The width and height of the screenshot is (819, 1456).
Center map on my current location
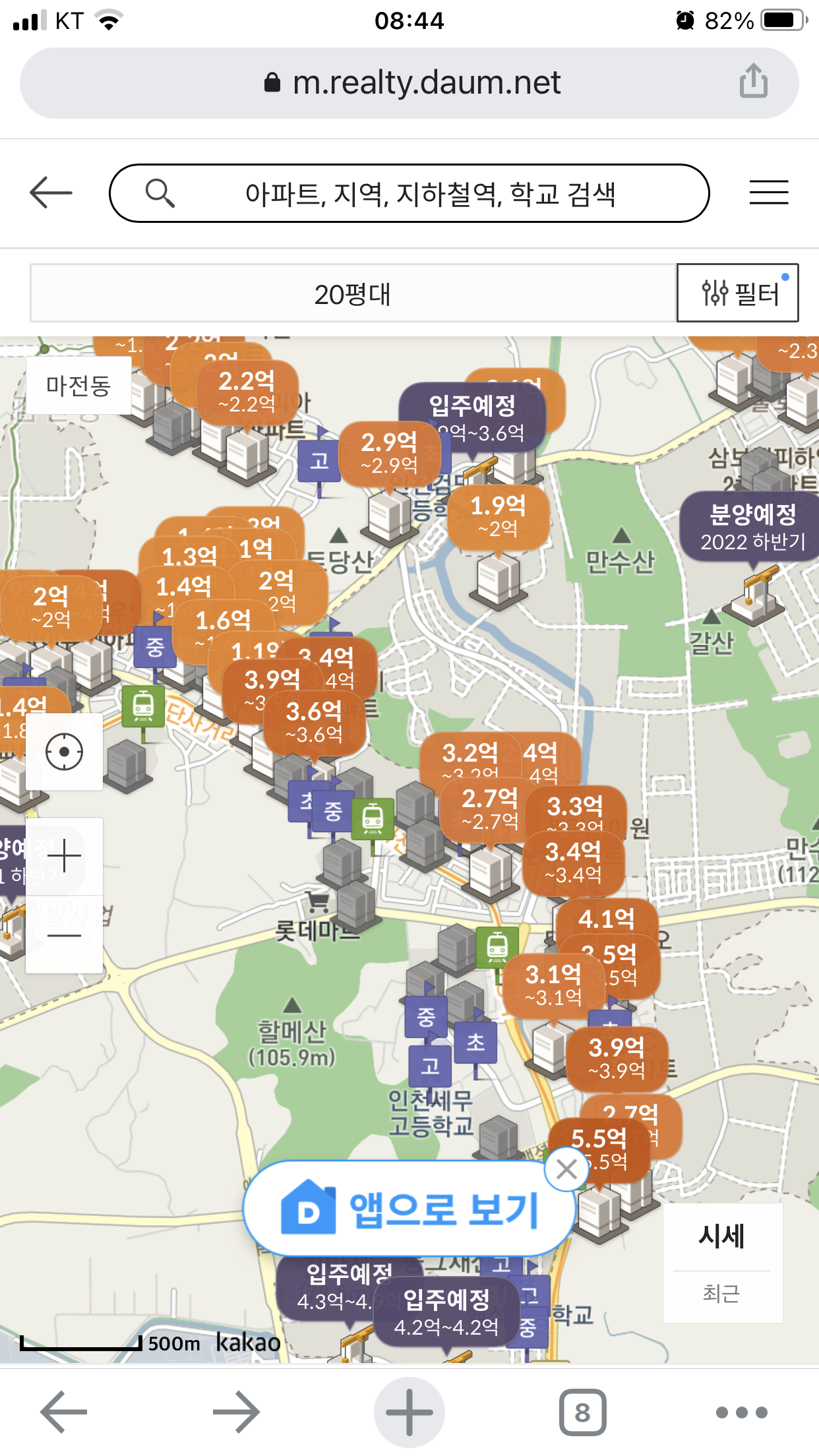(65, 752)
